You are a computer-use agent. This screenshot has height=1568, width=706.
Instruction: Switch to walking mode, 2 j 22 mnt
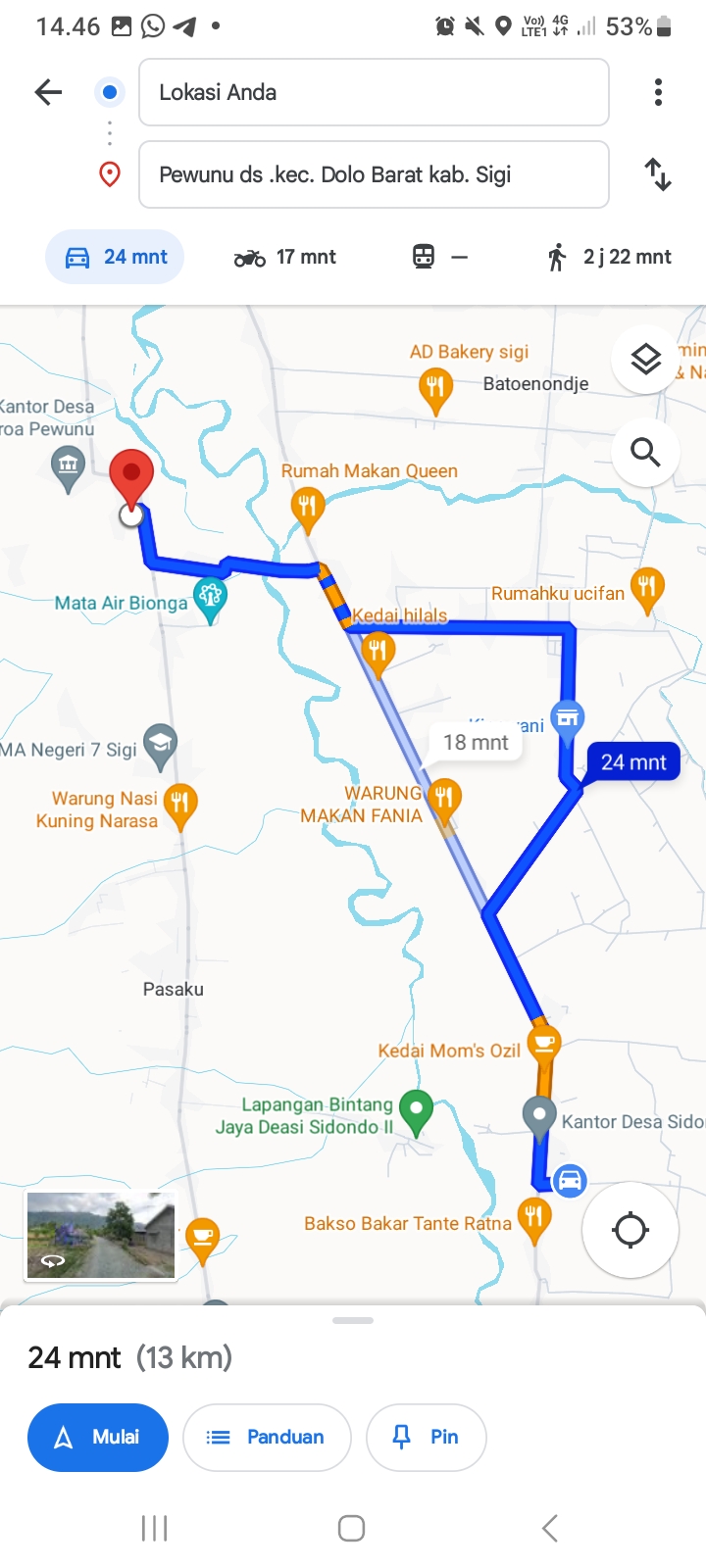pos(609,257)
